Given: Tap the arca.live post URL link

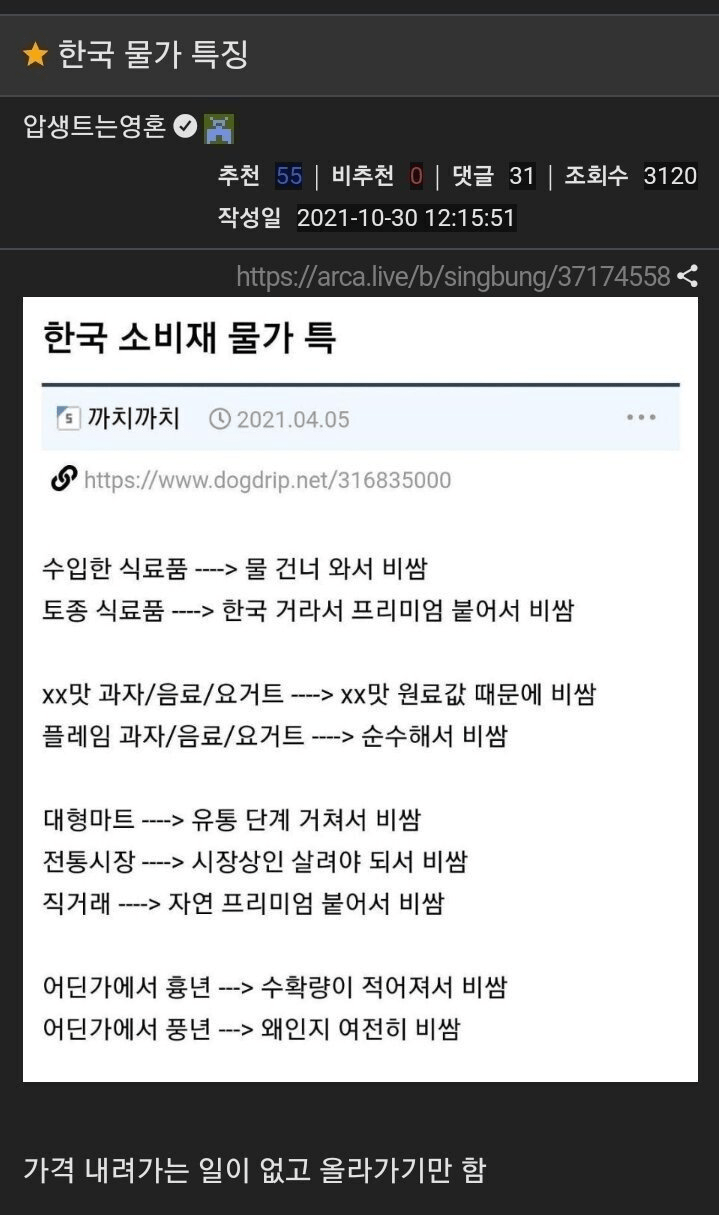Looking at the screenshot, I should (x=453, y=277).
